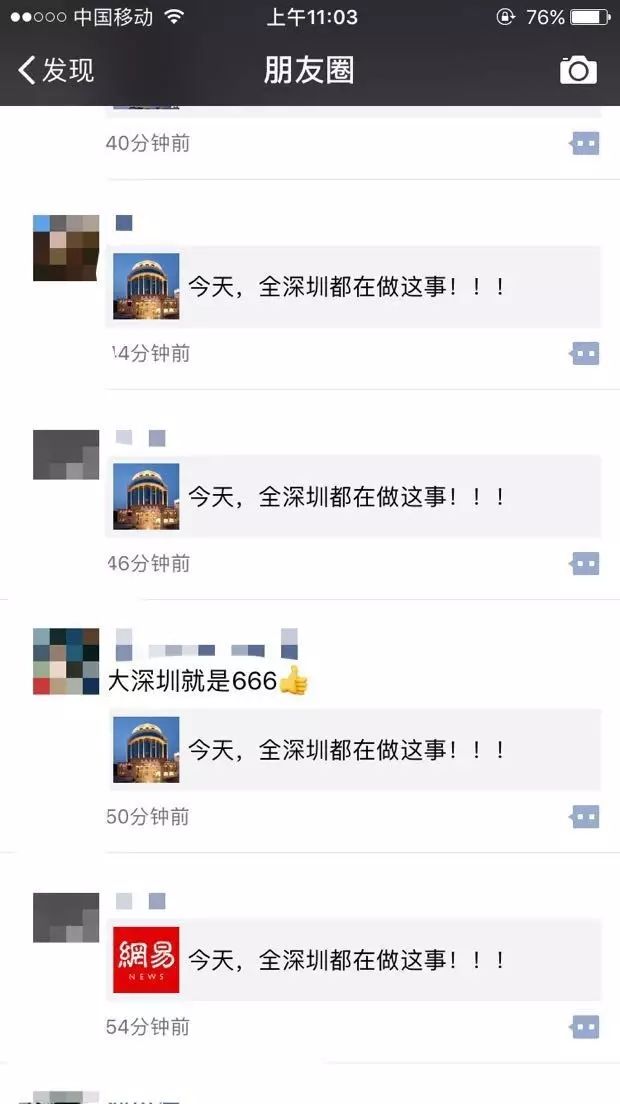Open the shared link with the 網易 News thumbnail
Image resolution: width=620 pixels, height=1104 pixels.
pos(353,960)
